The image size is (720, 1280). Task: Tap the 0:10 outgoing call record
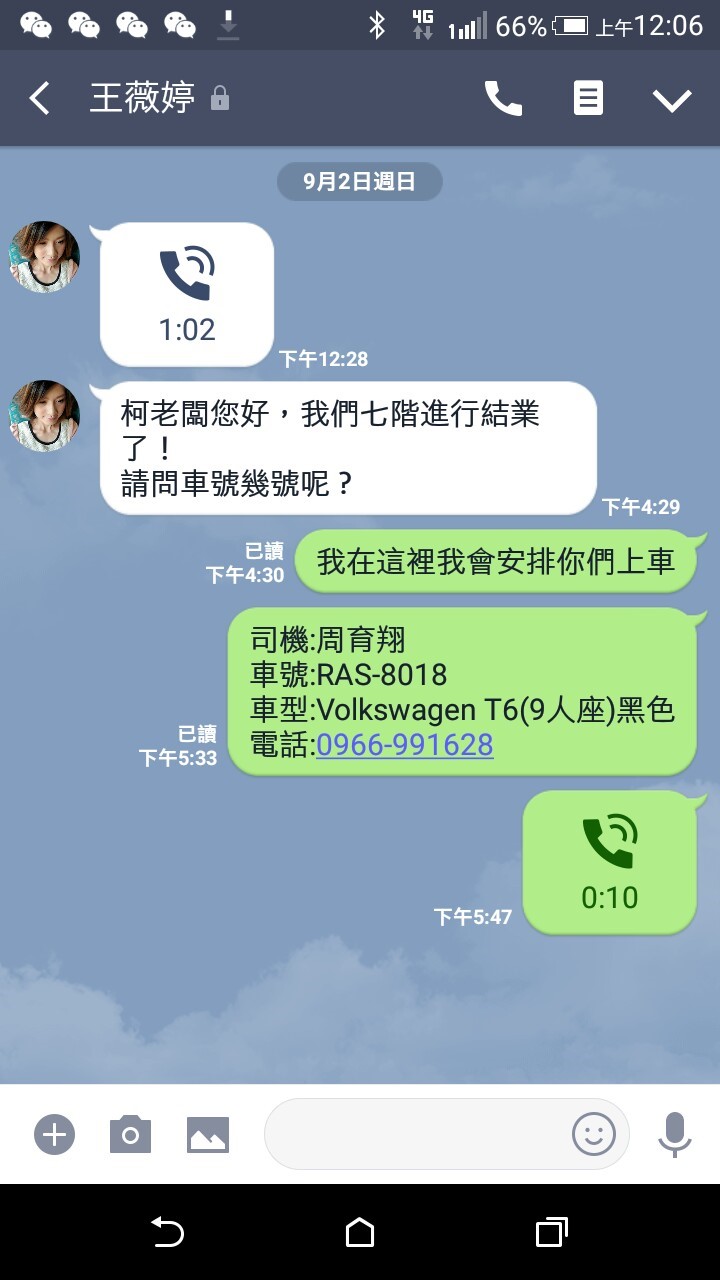[609, 862]
